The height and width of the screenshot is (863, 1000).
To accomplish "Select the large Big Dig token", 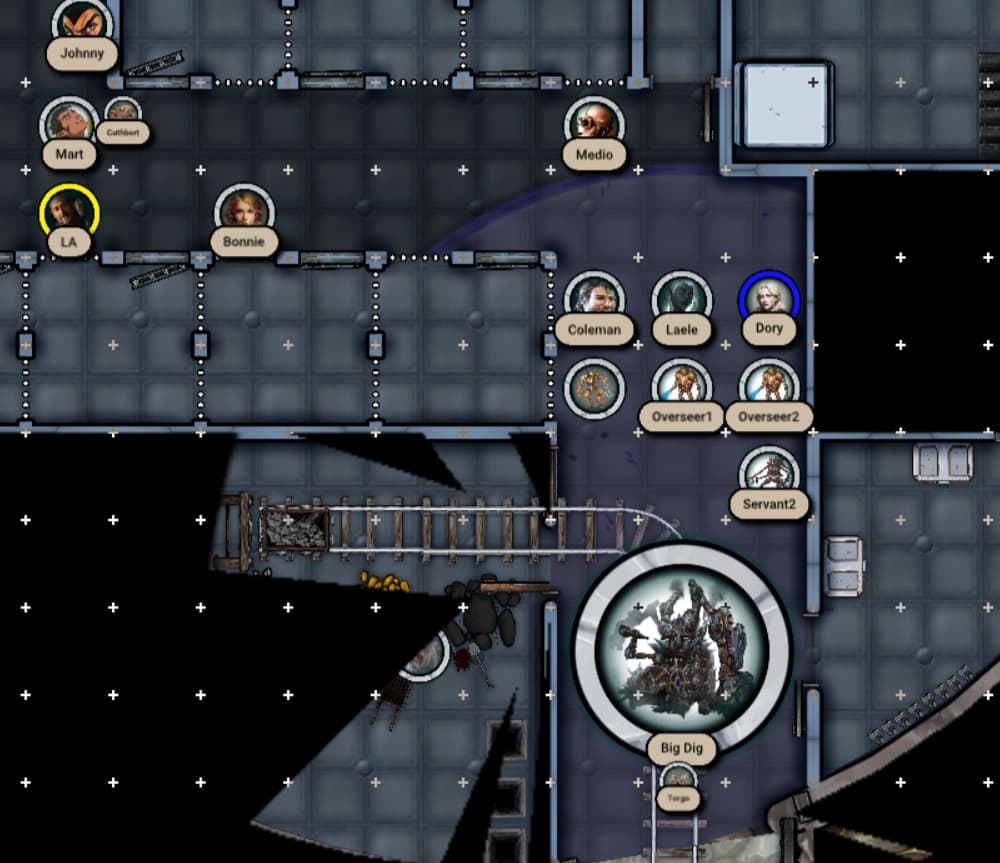I will 681,648.
